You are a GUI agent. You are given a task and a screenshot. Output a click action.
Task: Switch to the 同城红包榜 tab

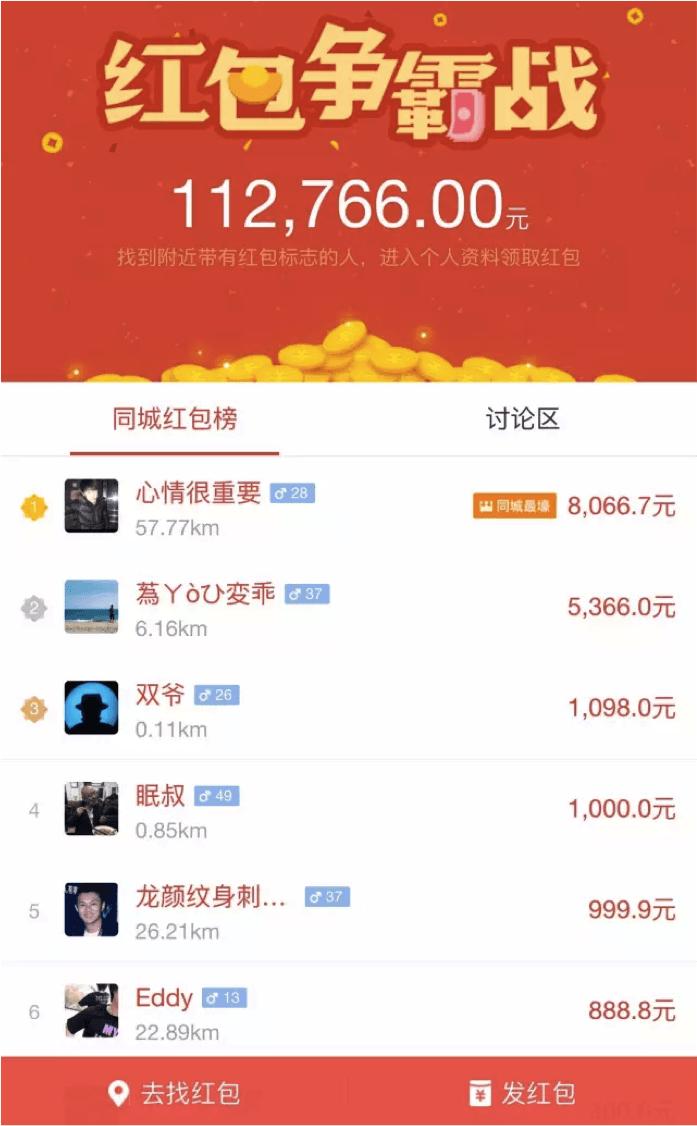[174, 419]
